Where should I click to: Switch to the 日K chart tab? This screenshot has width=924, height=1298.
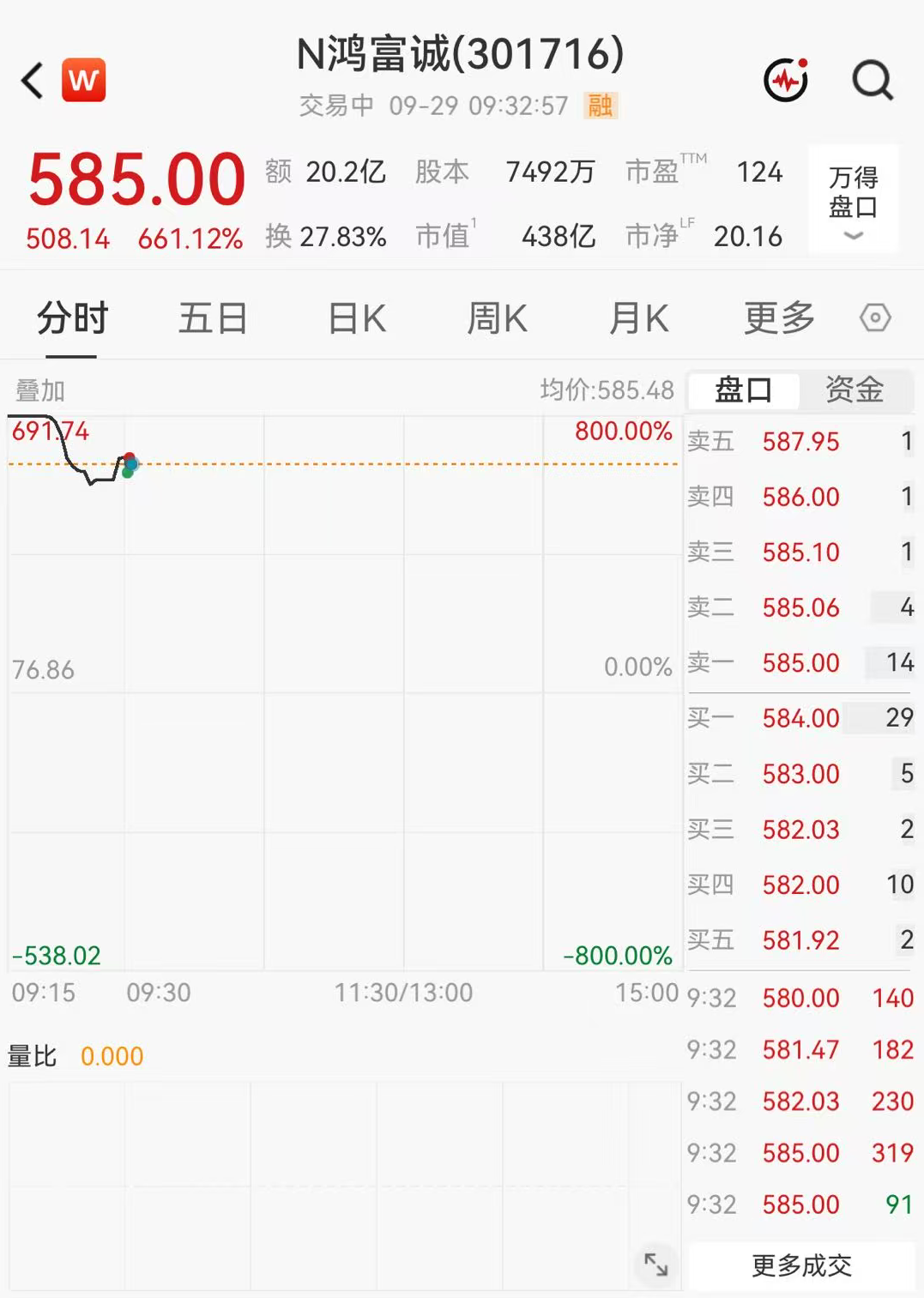coord(357,318)
